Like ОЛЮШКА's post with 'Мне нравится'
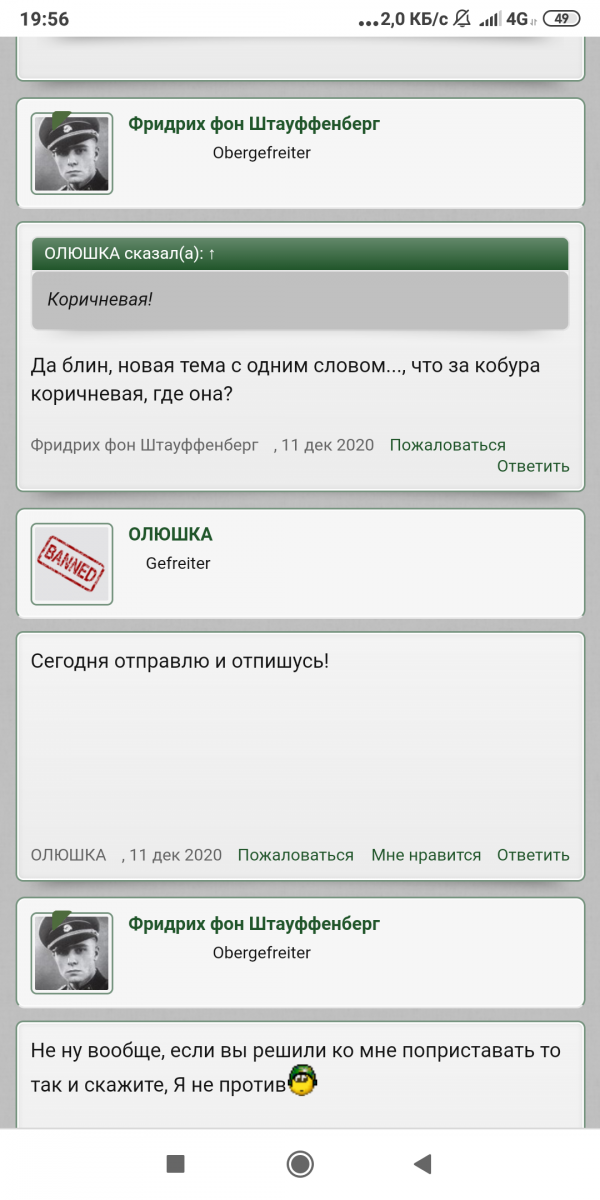 (426, 855)
